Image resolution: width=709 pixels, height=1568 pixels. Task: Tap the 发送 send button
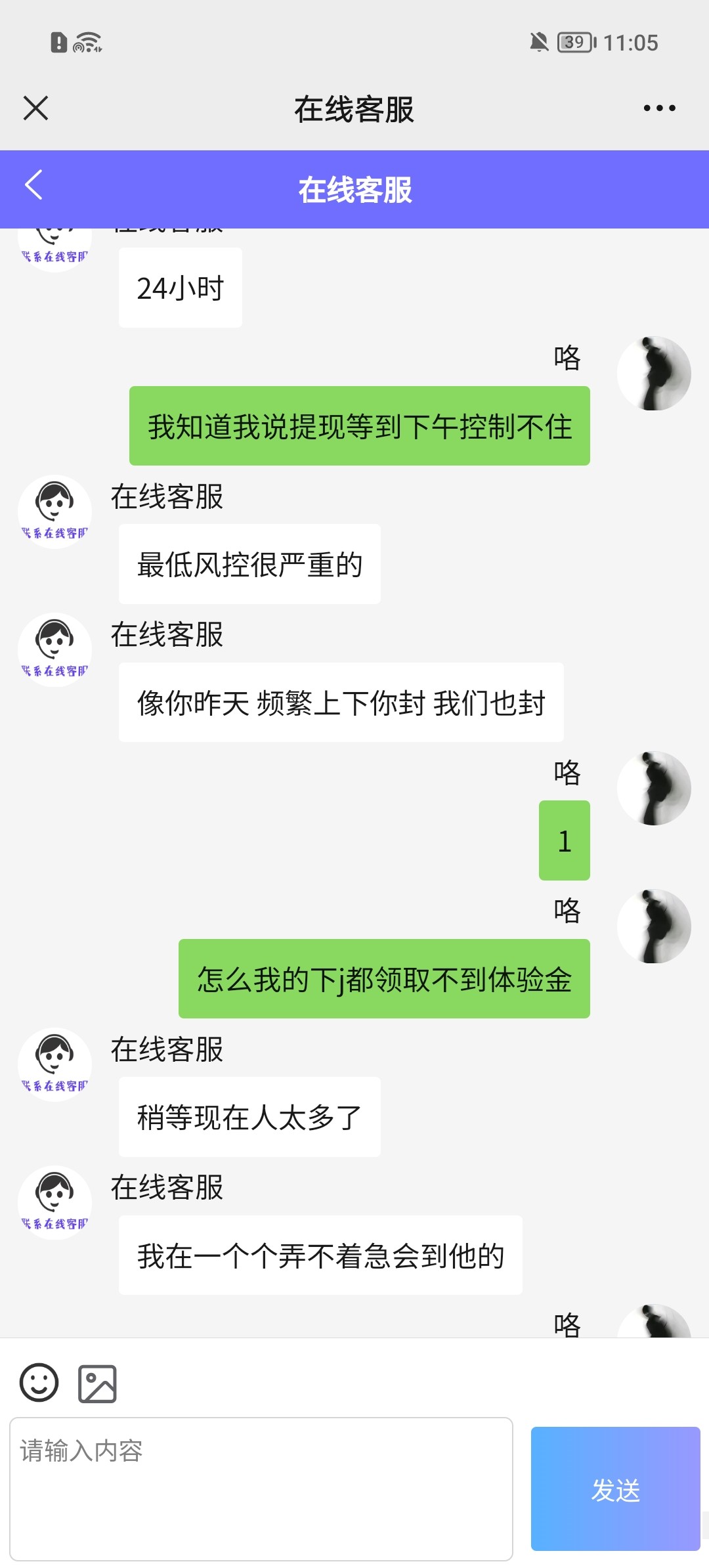click(615, 1489)
